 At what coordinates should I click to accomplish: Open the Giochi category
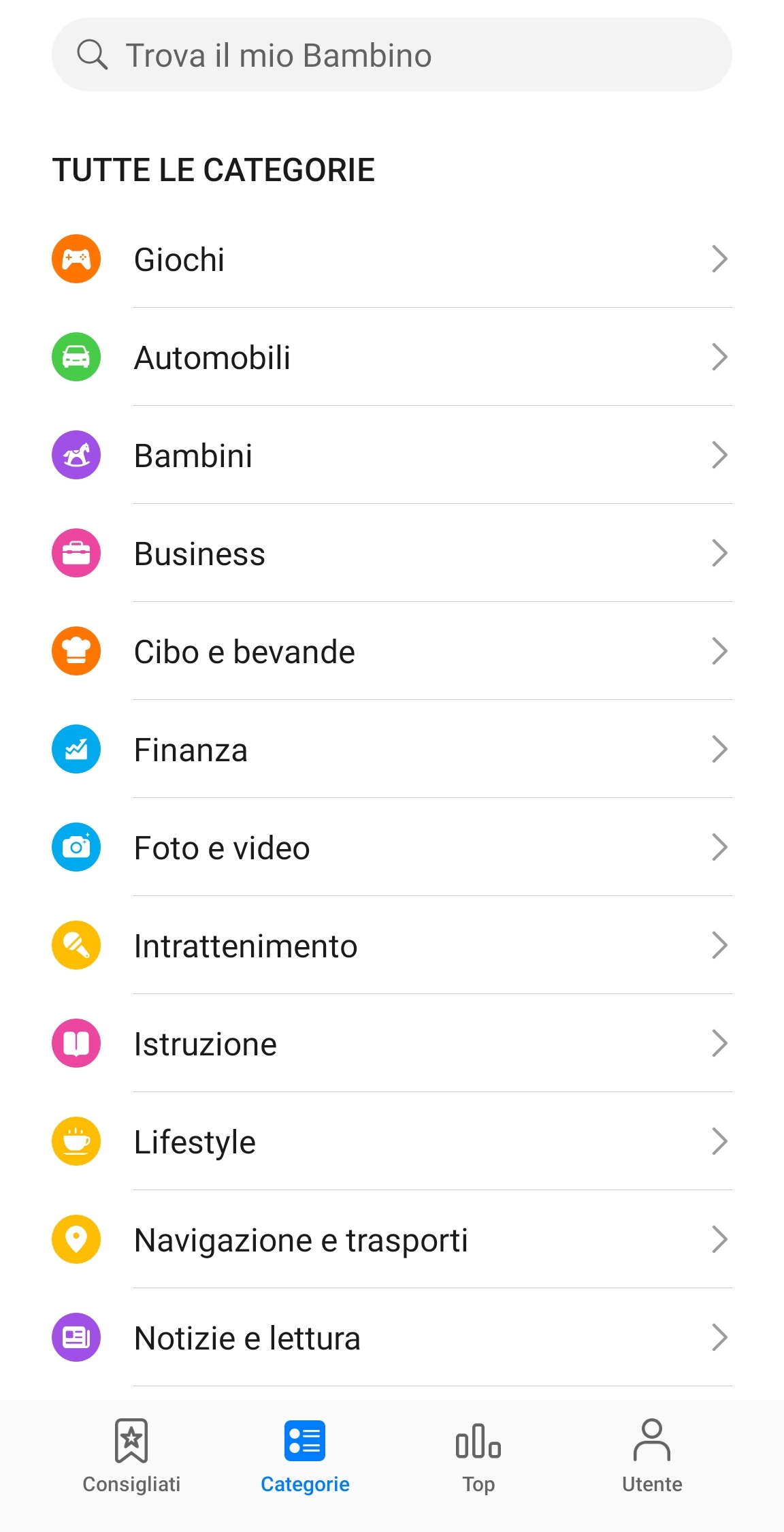[391, 259]
